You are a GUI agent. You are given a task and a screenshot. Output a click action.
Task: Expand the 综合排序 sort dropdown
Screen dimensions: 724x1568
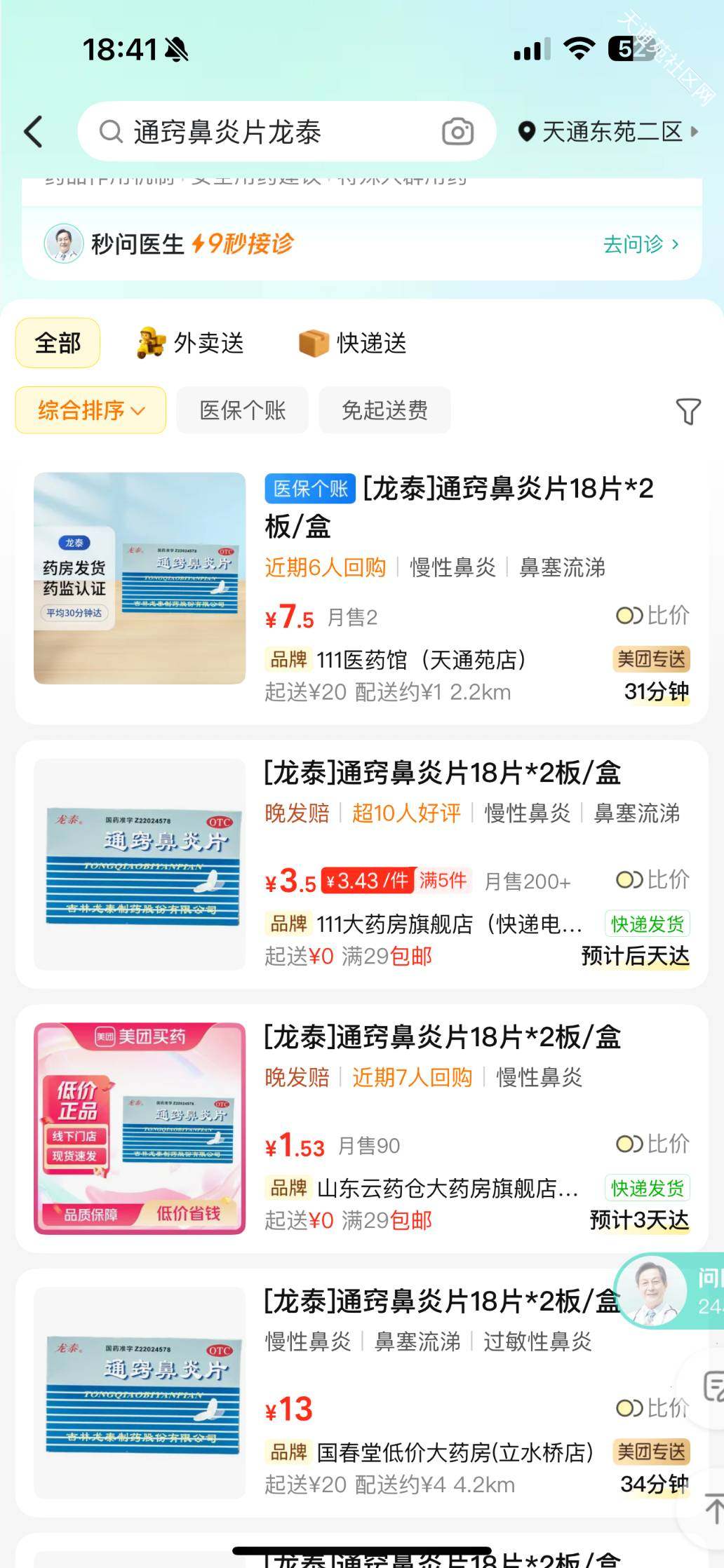tap(90, 410)
